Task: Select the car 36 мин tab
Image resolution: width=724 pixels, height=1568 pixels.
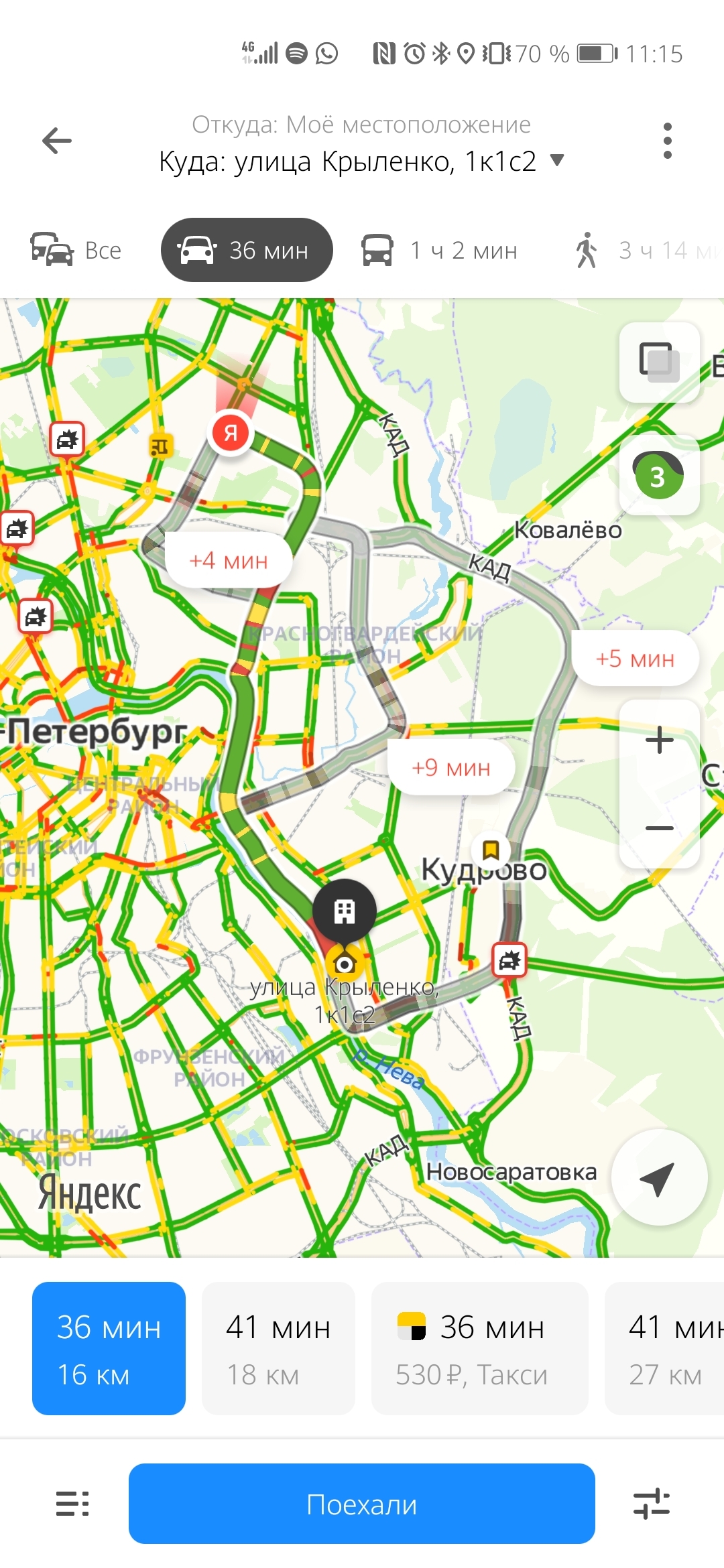Action: 247,250
